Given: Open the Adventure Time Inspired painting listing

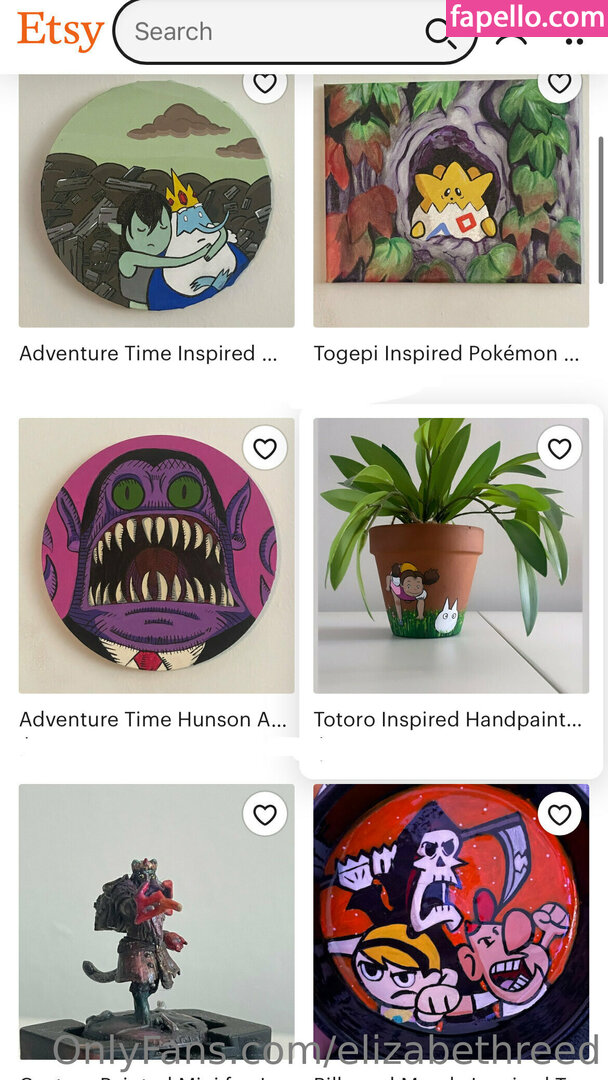Looking at the screenshot, I should pos(156,205).
